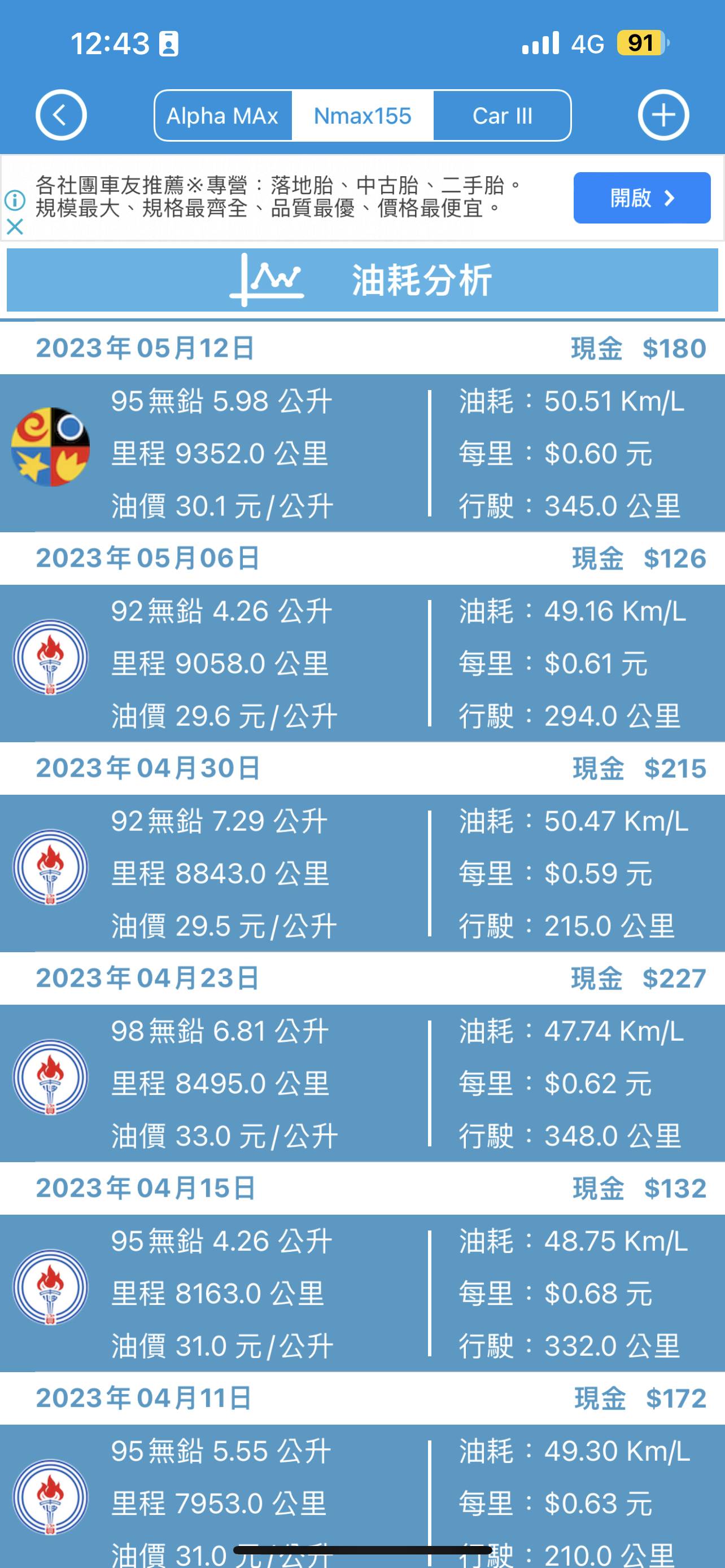Add a new fuel record
The image size is (725, 1568).
tap(663, 115)
